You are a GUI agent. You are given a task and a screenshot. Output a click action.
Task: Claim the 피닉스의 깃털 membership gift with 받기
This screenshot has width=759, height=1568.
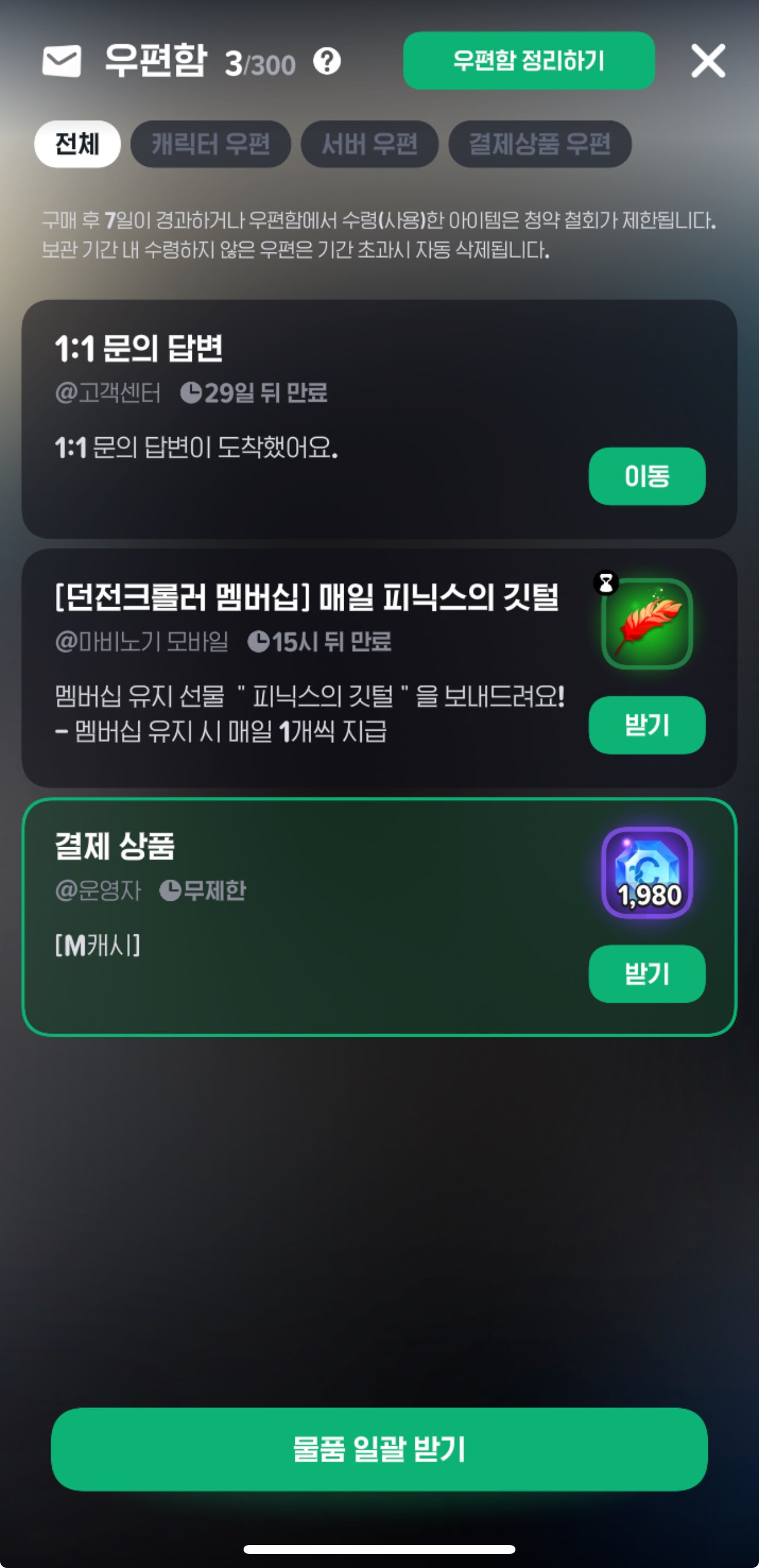click(647, 725)
